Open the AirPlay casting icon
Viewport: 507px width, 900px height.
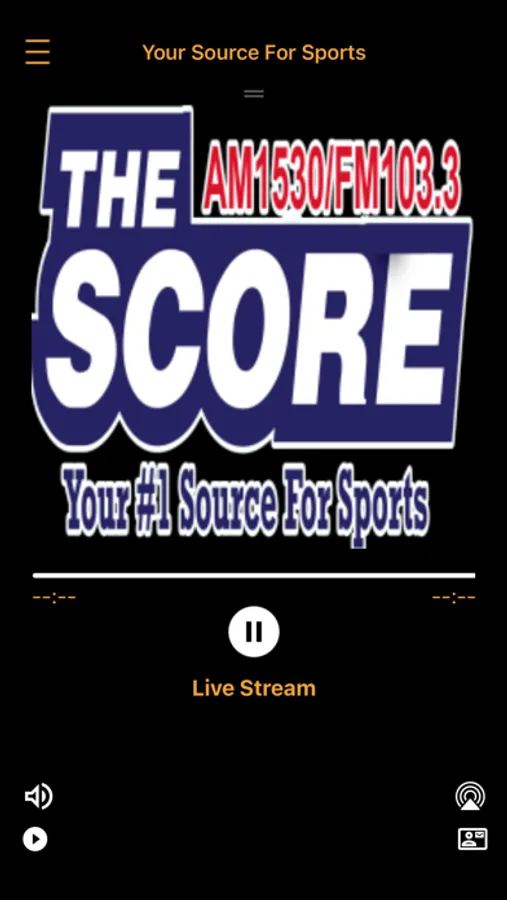[470, 796]
